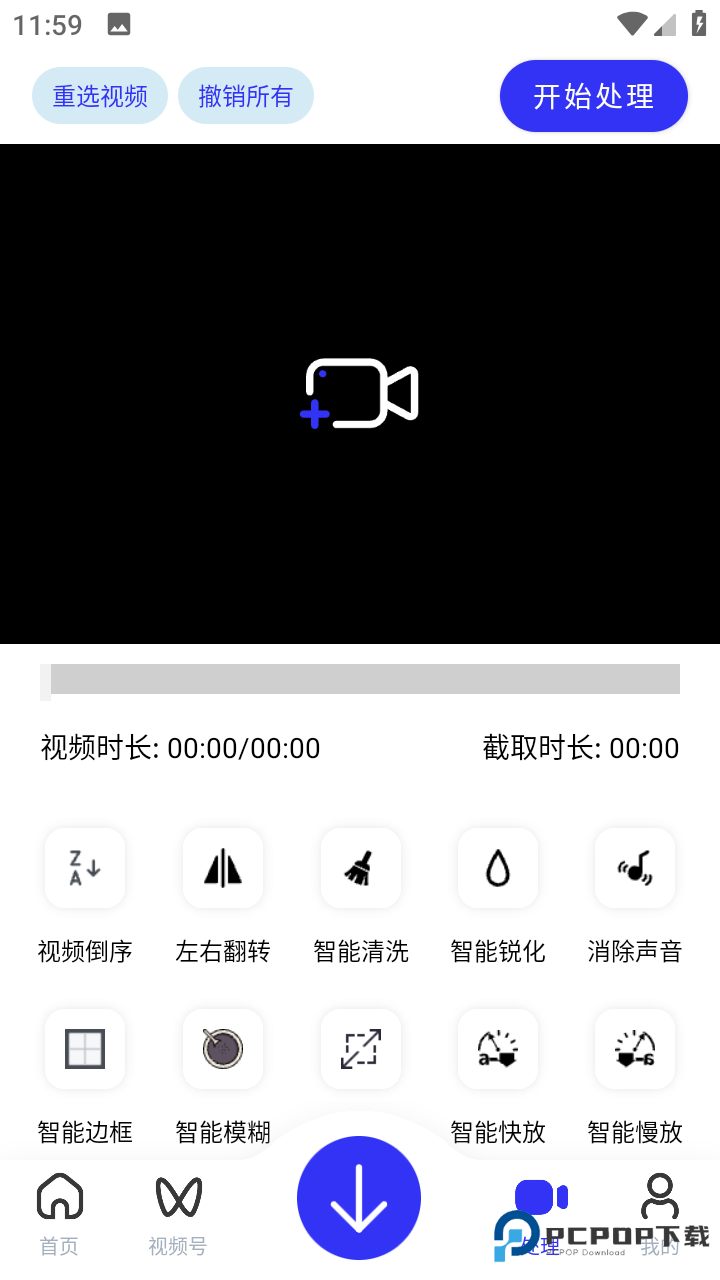The image size is (720, 1280).
Task: Tap the image notification icon in status bar
Action: [120, 22]
